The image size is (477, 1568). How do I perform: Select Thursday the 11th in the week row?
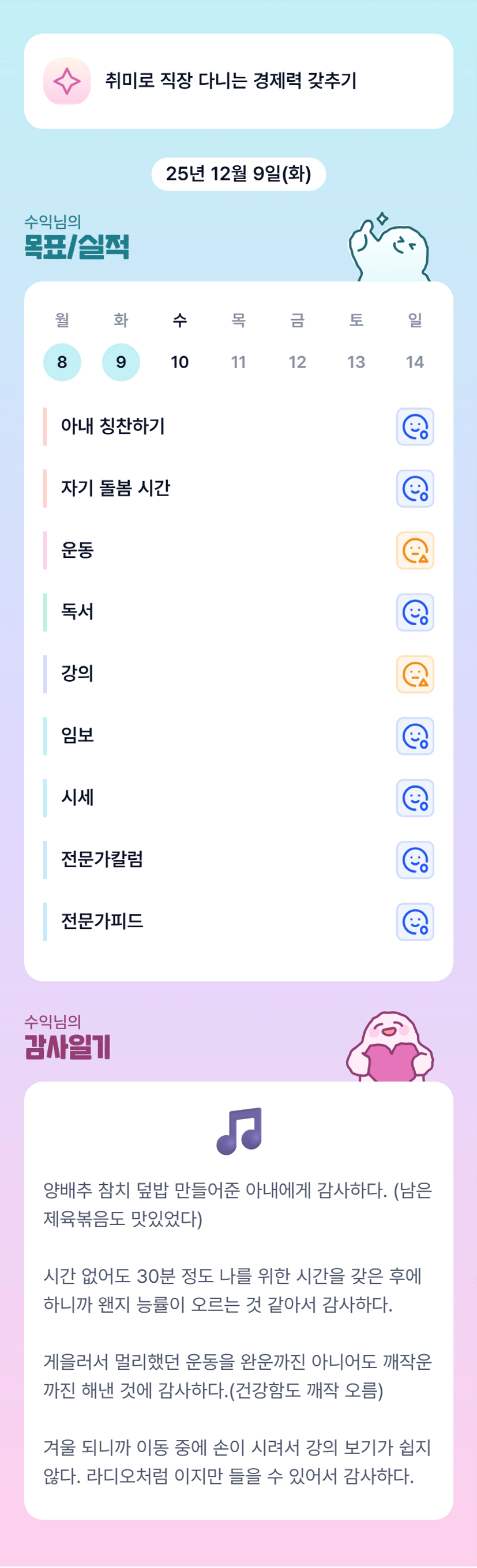[x=238, y=362]
